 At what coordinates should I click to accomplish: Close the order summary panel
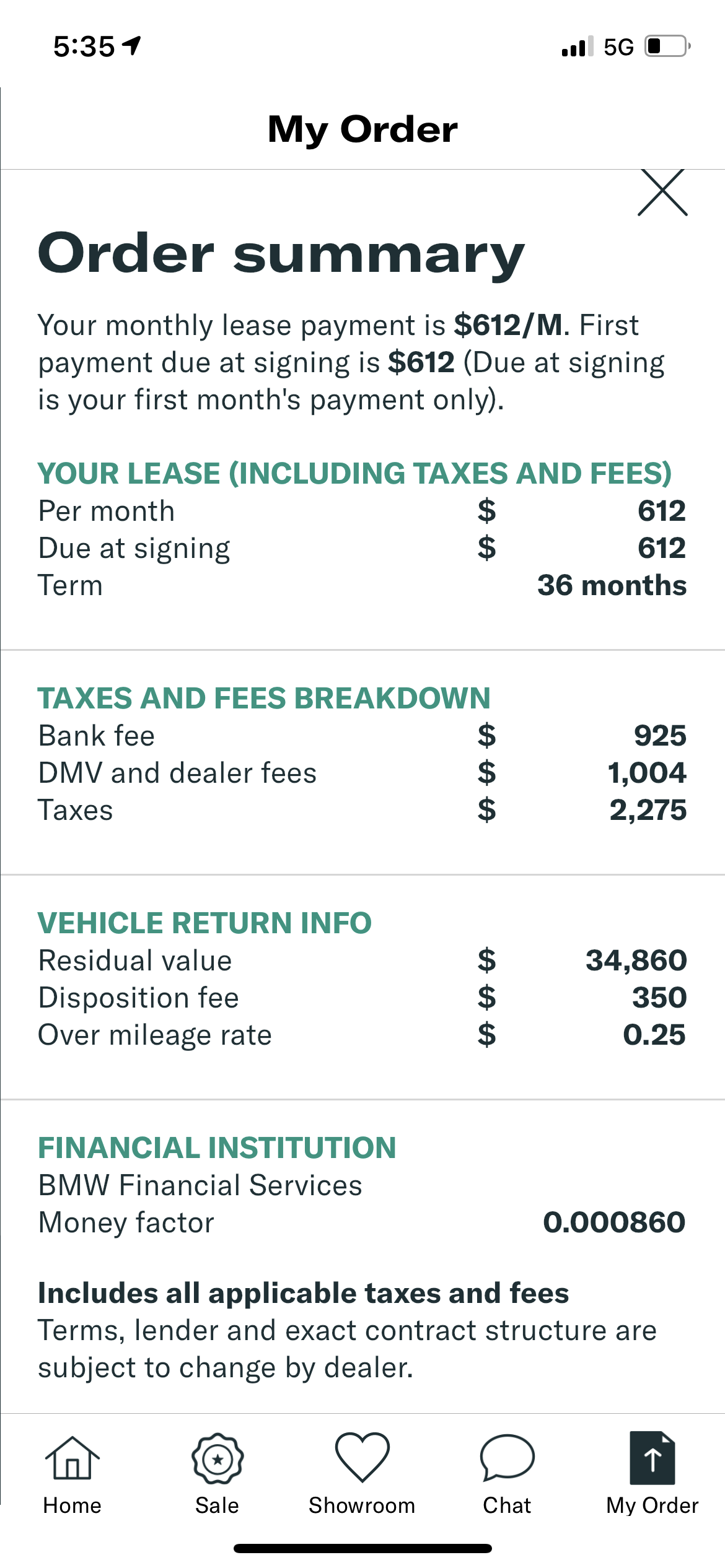(662, 193)
